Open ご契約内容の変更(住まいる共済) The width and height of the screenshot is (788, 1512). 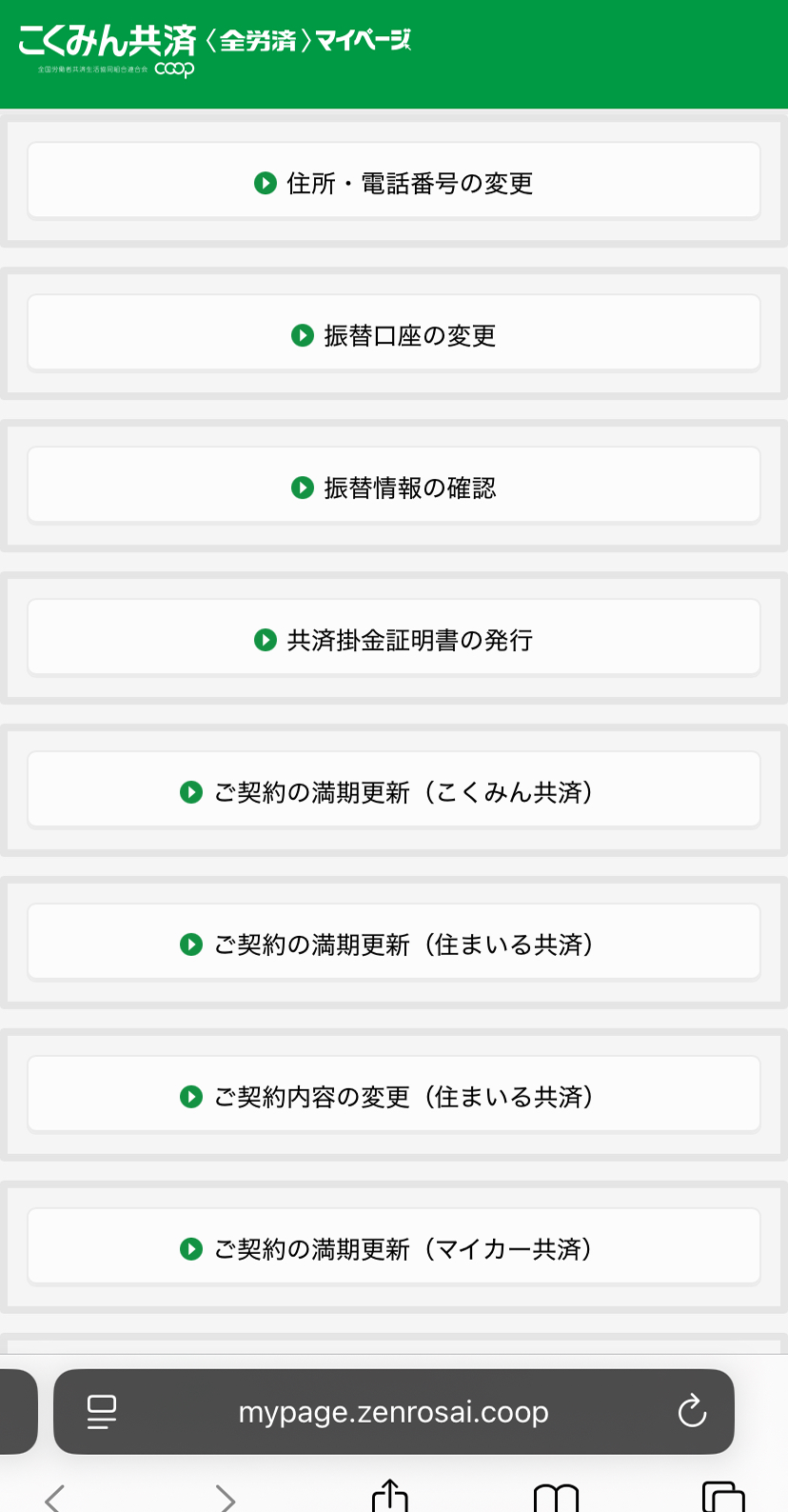[393, 1096]
